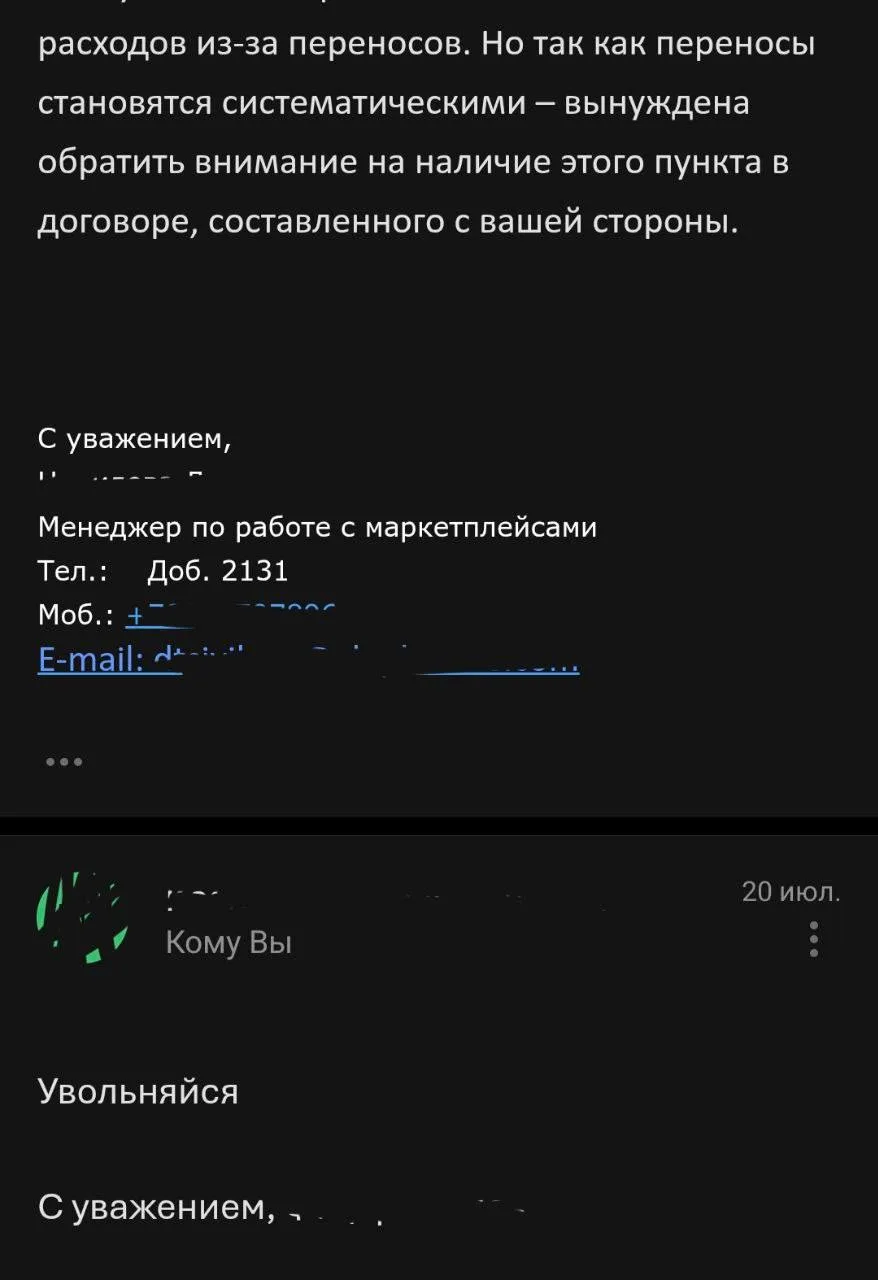The image size is (878, 1280).
Task: Tap the Моб. phone number link
Action: [x=232, y=616]
